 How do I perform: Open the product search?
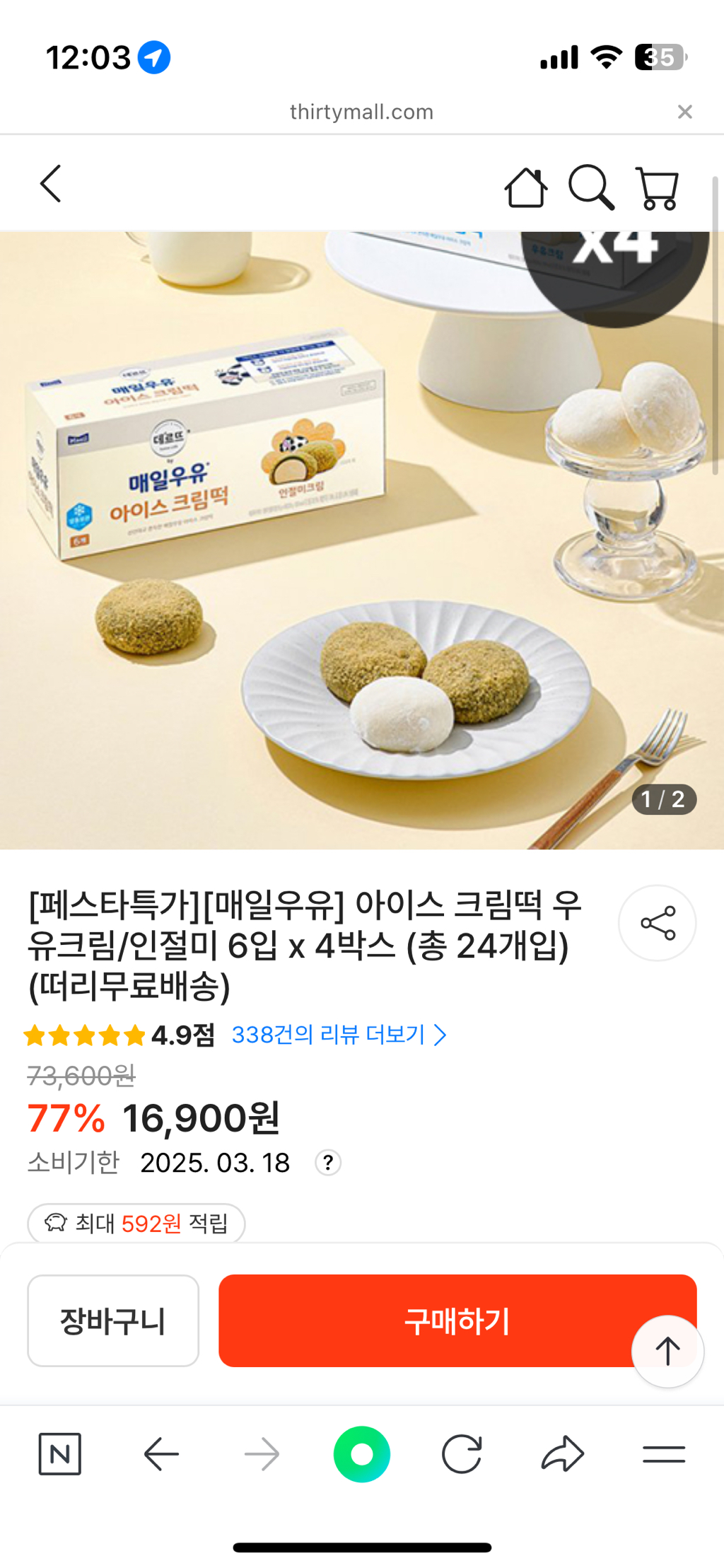pos(591,188)
